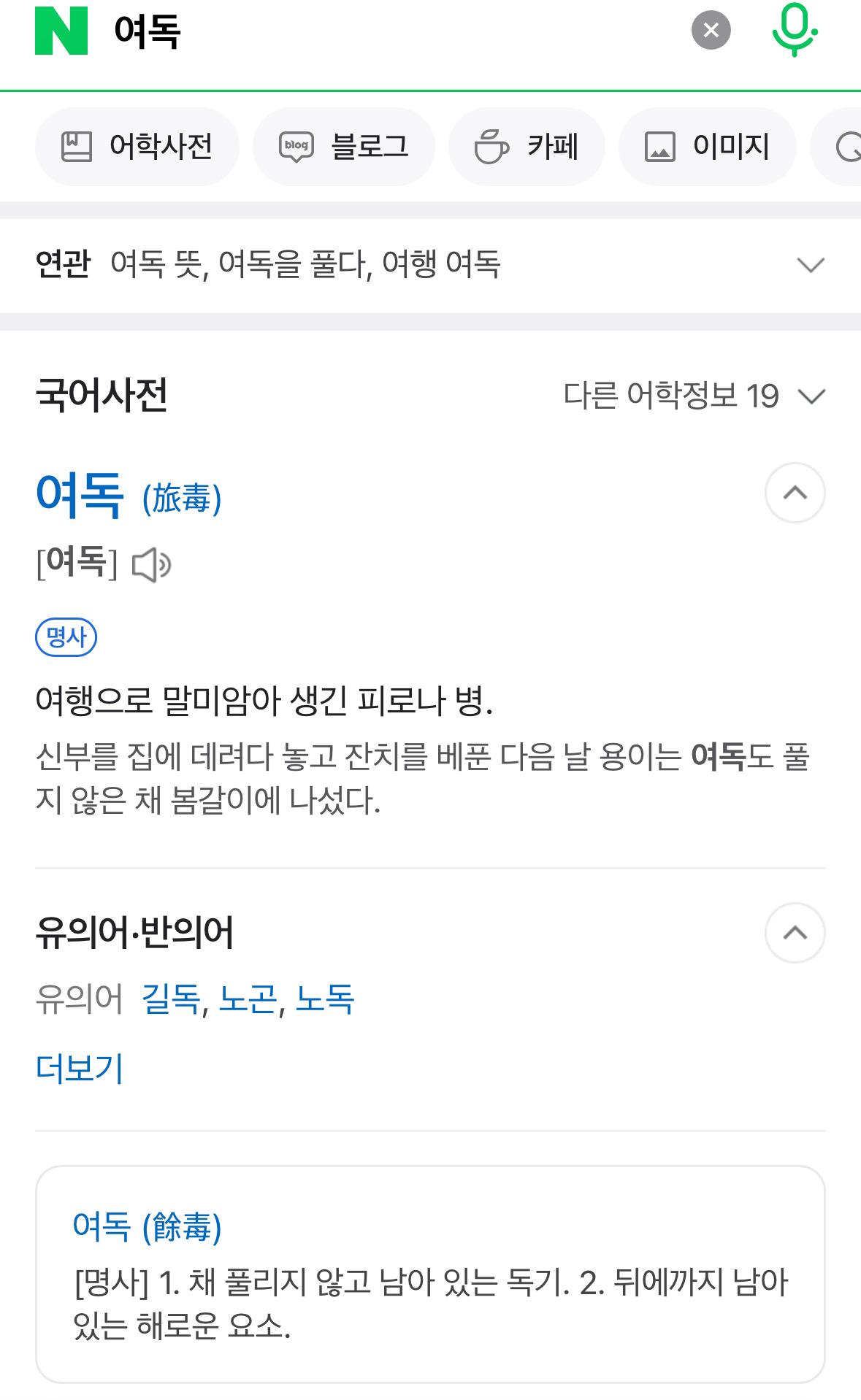The width and height of the screenshot is (861, 1400).
Task: Switch to the 블로그 tab
Action: click(343, 147)
